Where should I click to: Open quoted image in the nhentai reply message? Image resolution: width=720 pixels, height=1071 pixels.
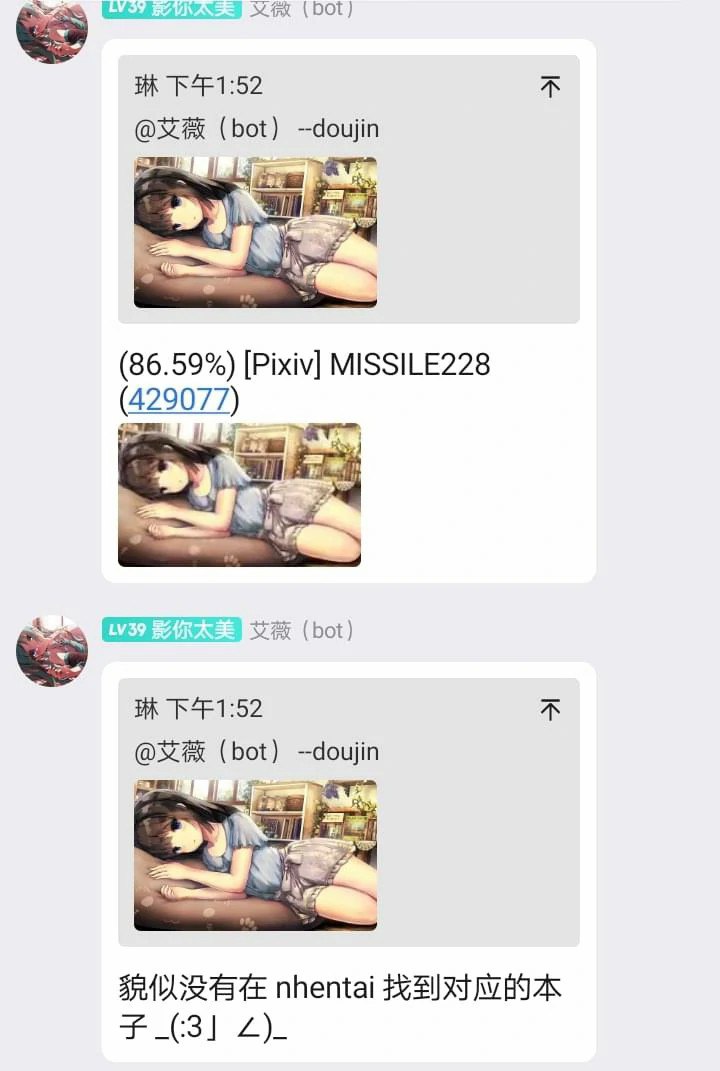[255, 855]
